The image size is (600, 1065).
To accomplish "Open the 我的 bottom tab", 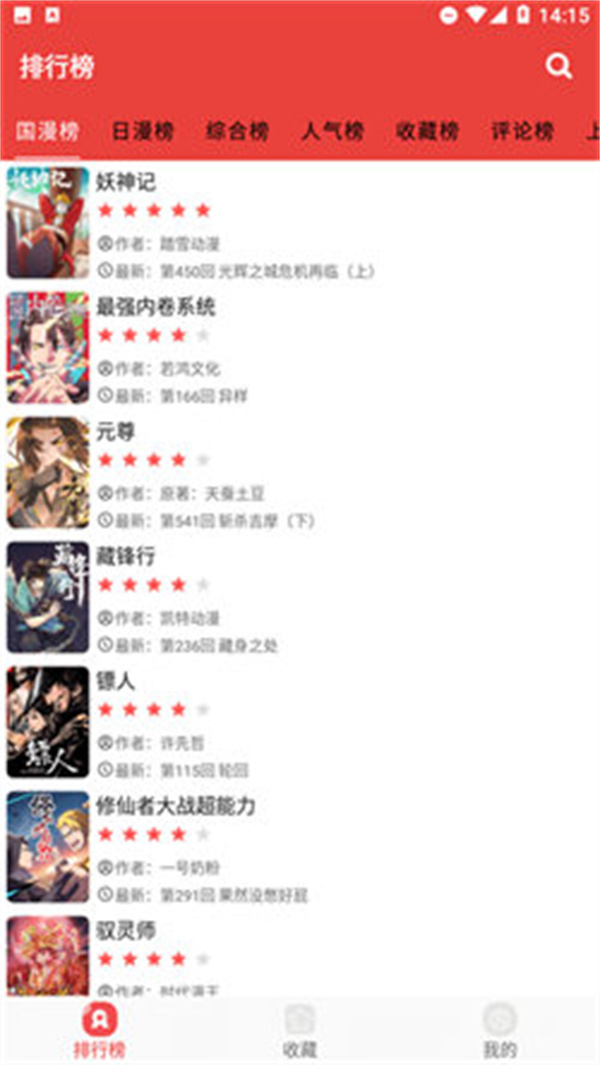I will coord(499,1030).
